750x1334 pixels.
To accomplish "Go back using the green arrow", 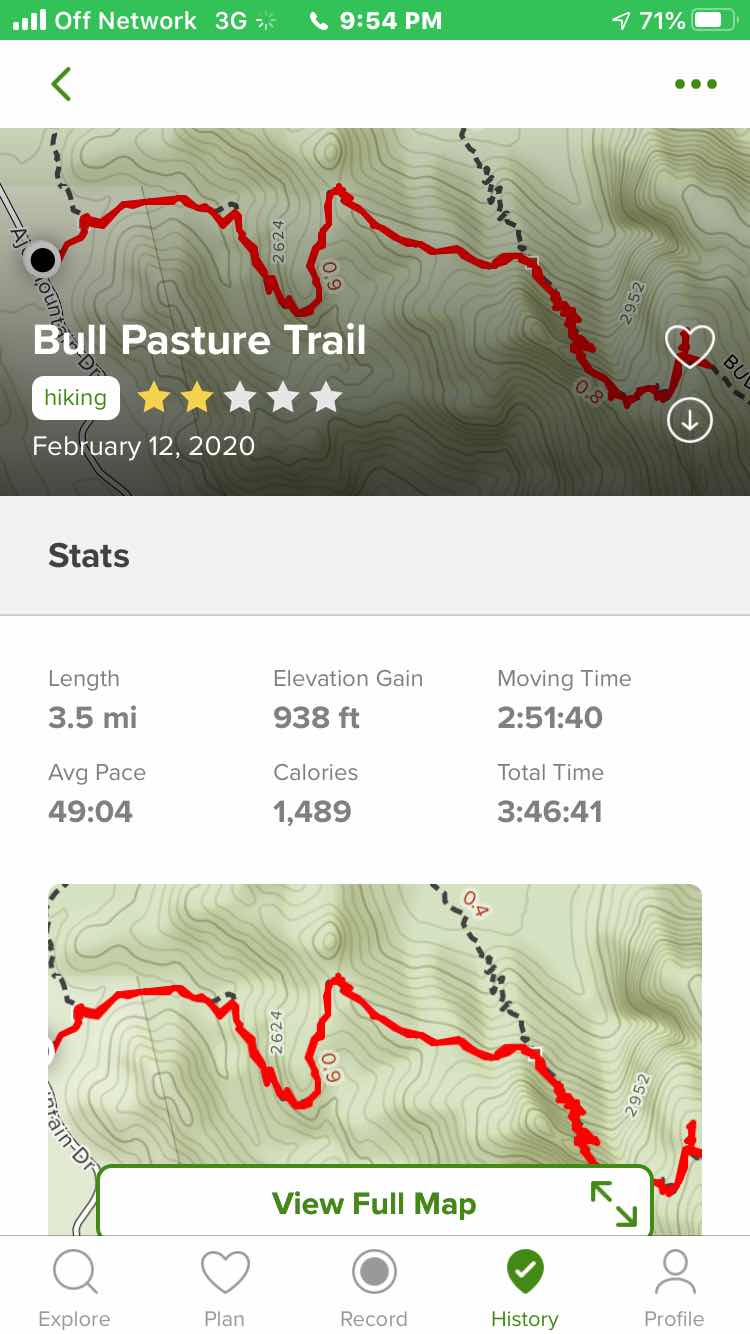I will tap(62, 84).
